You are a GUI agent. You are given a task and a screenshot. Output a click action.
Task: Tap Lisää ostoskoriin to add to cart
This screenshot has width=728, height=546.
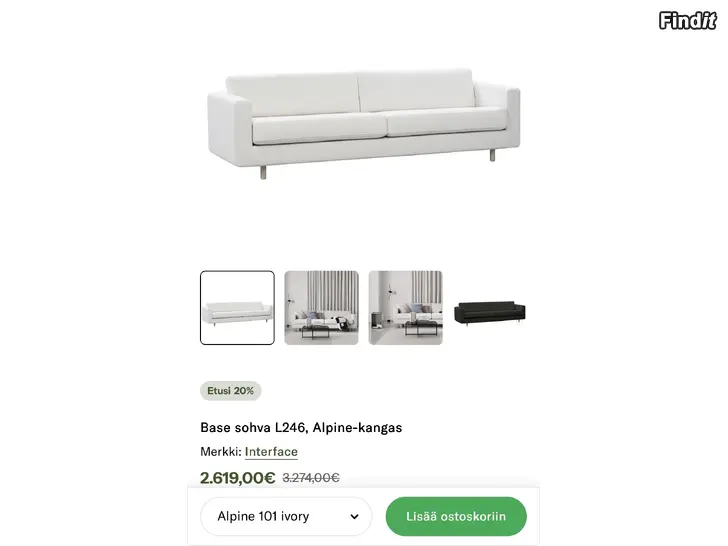[456, 517]
